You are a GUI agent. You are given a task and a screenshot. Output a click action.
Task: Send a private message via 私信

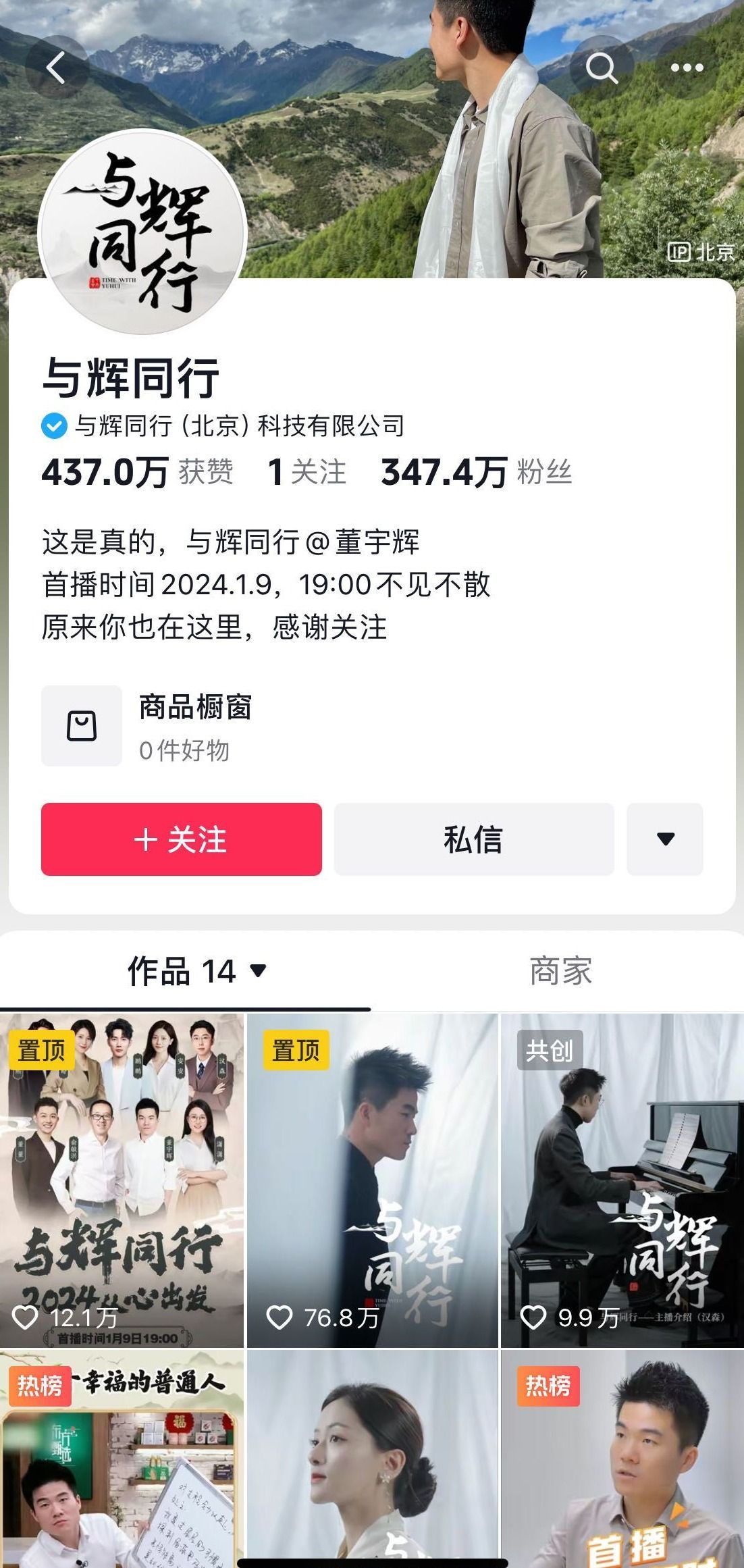pyautogui.click(x=474, y=839)
